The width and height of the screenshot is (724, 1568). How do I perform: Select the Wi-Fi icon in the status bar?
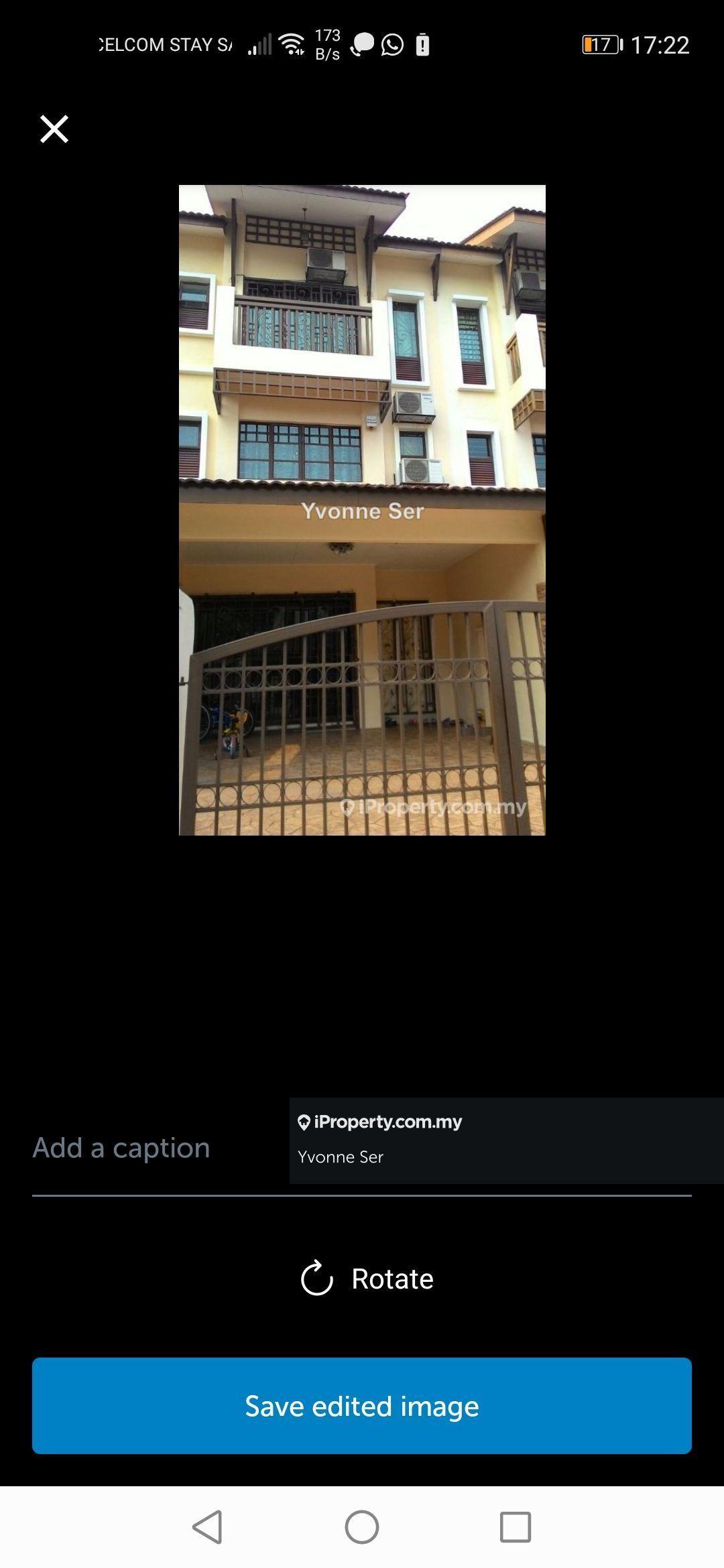(x=293, y=44)
